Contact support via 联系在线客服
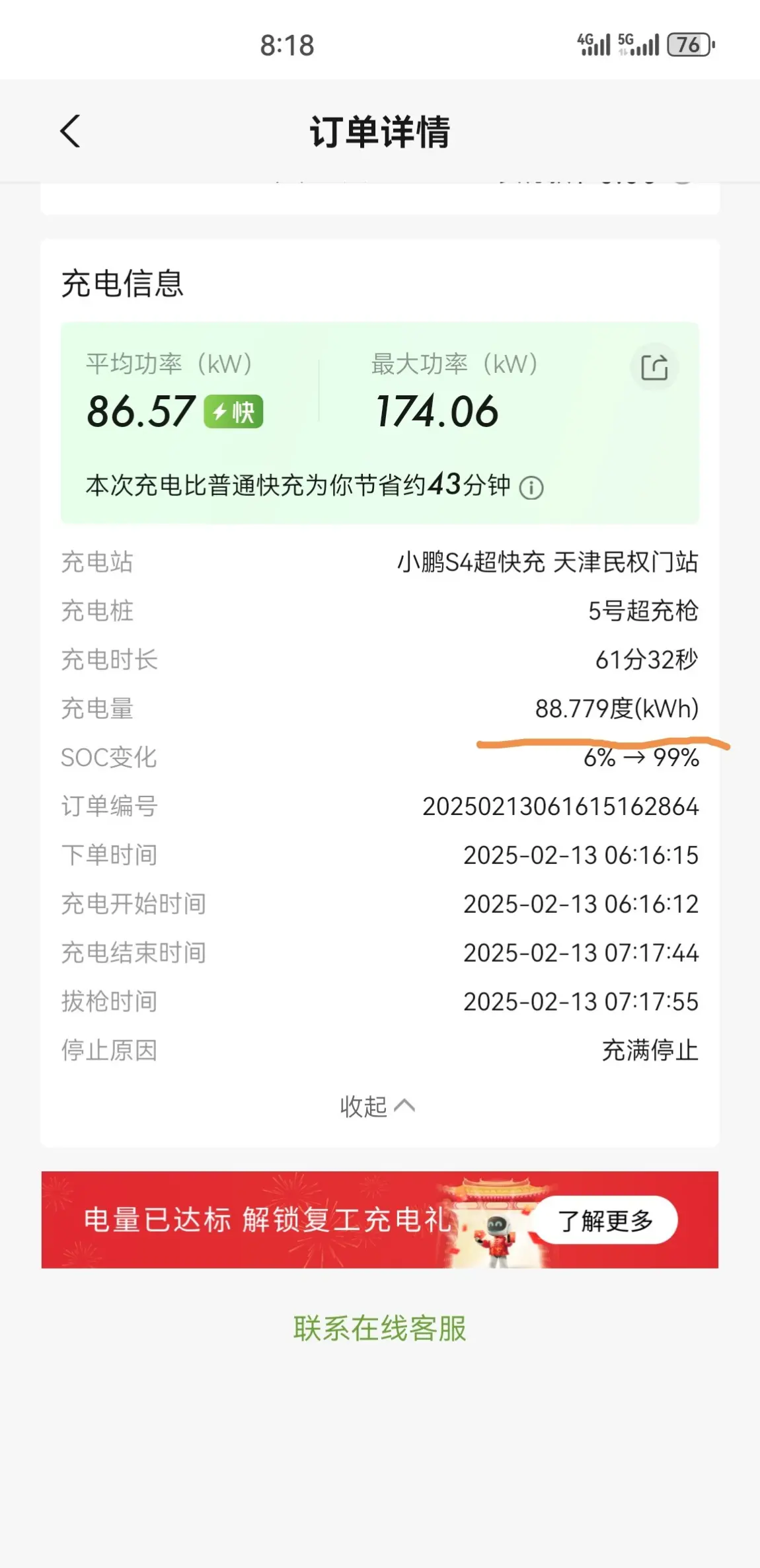760x1568 pixels. click(380, 1329)
